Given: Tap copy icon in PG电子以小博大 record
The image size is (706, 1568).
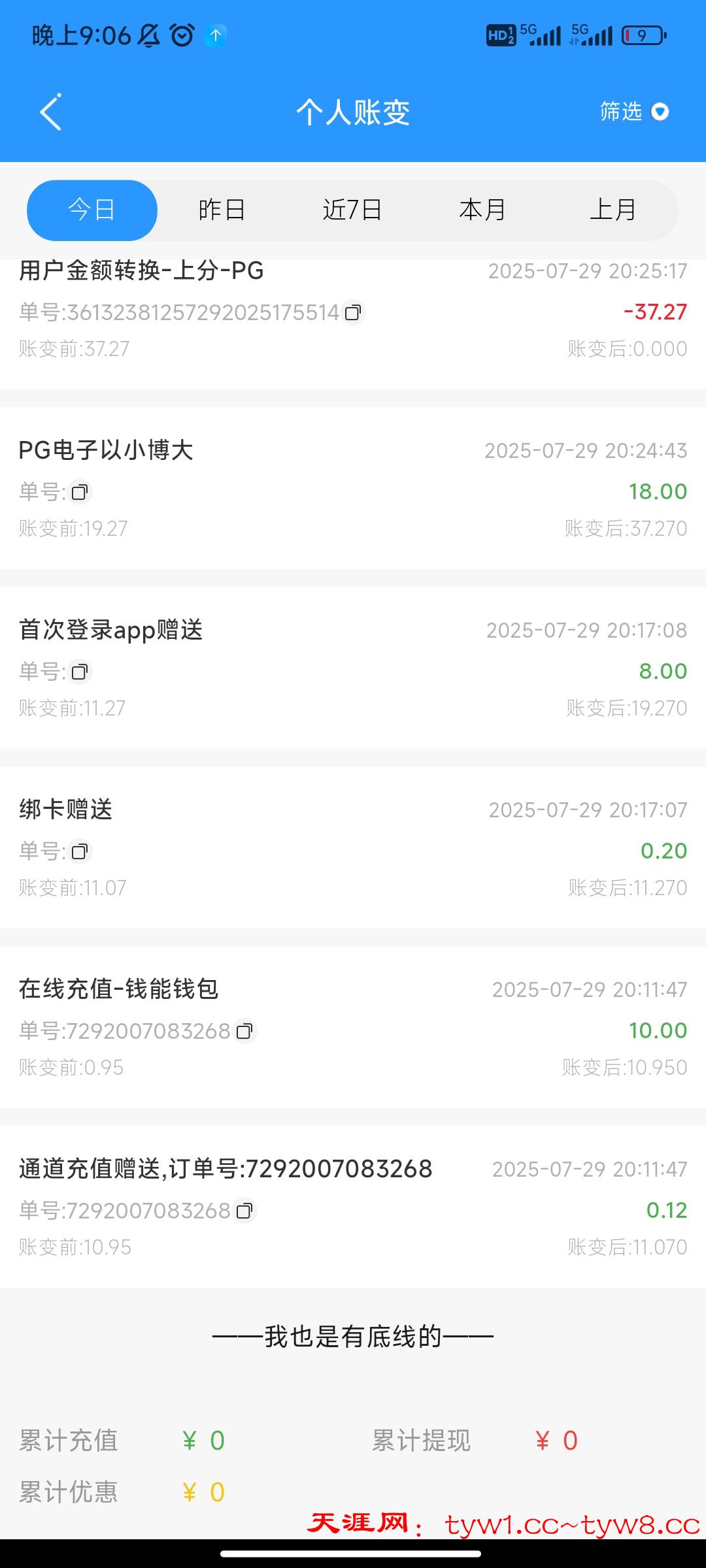Looking at the screenshot, I should tap(80, 492).
